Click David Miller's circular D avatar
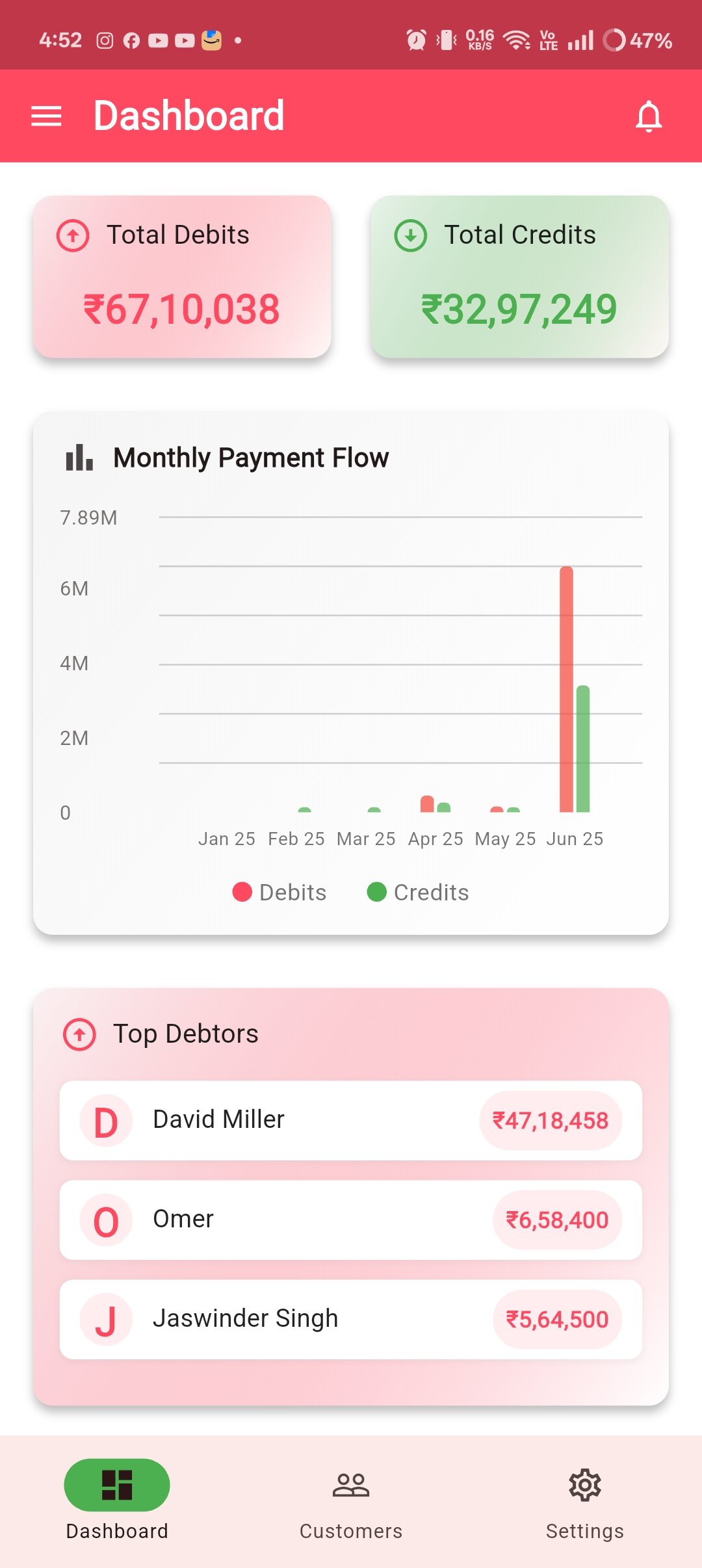This screenshot has width=702, height=1568. click(x=105, y=1120)
